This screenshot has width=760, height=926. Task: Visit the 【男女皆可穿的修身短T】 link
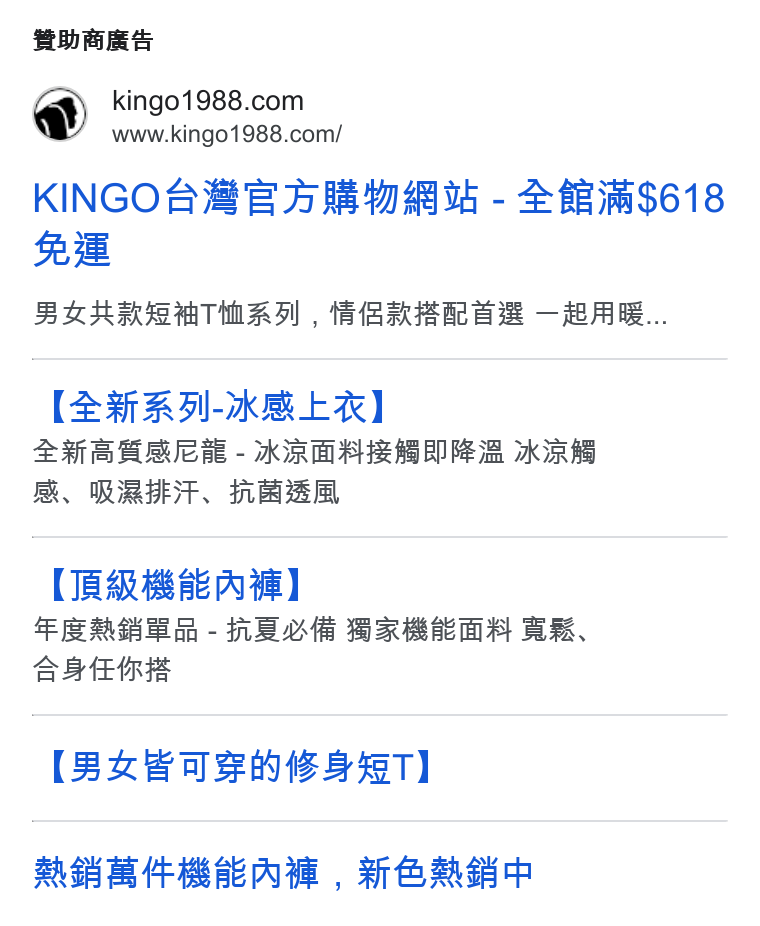[241, 767]
